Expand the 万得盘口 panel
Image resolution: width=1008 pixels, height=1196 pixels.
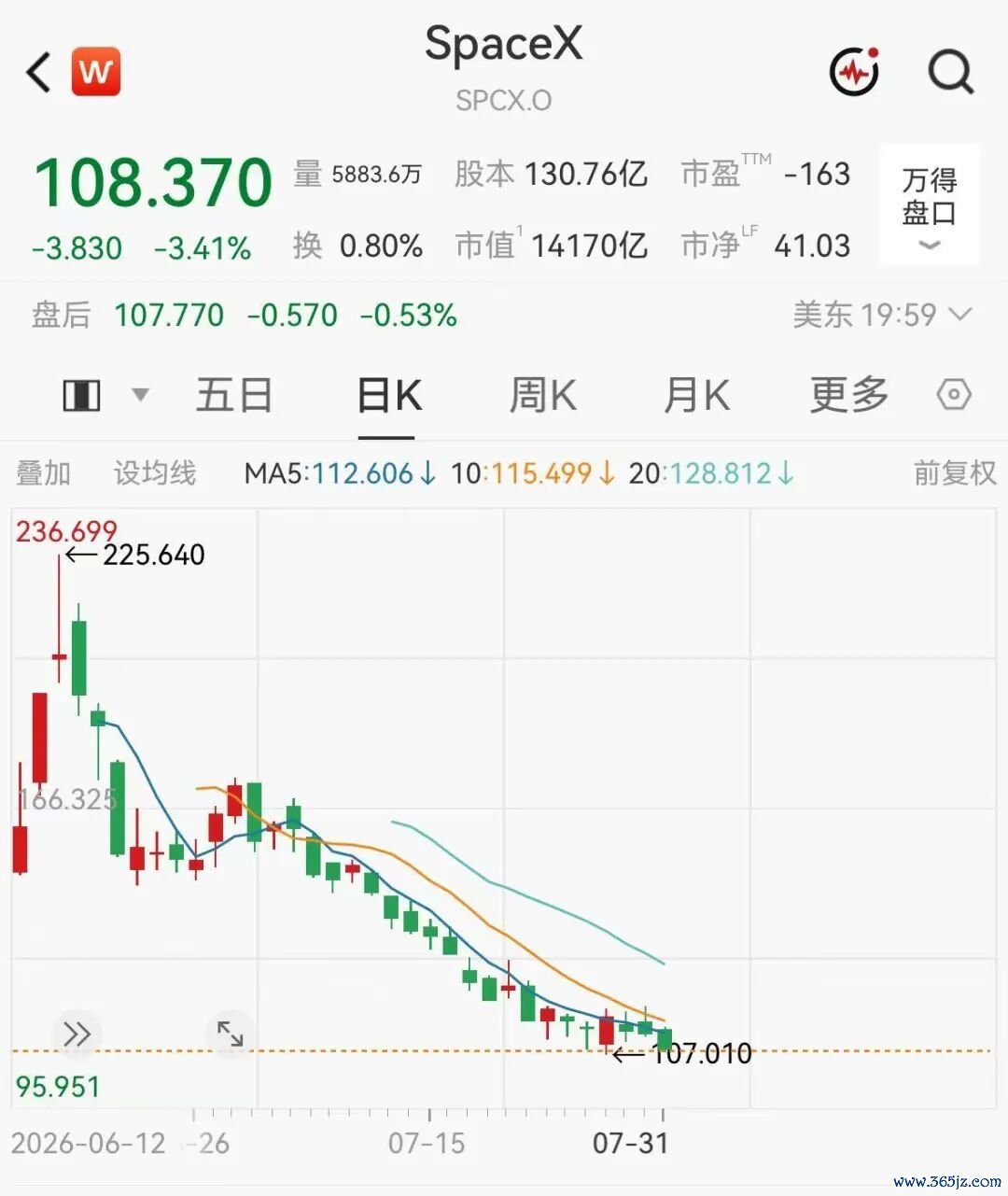[930, 205]
